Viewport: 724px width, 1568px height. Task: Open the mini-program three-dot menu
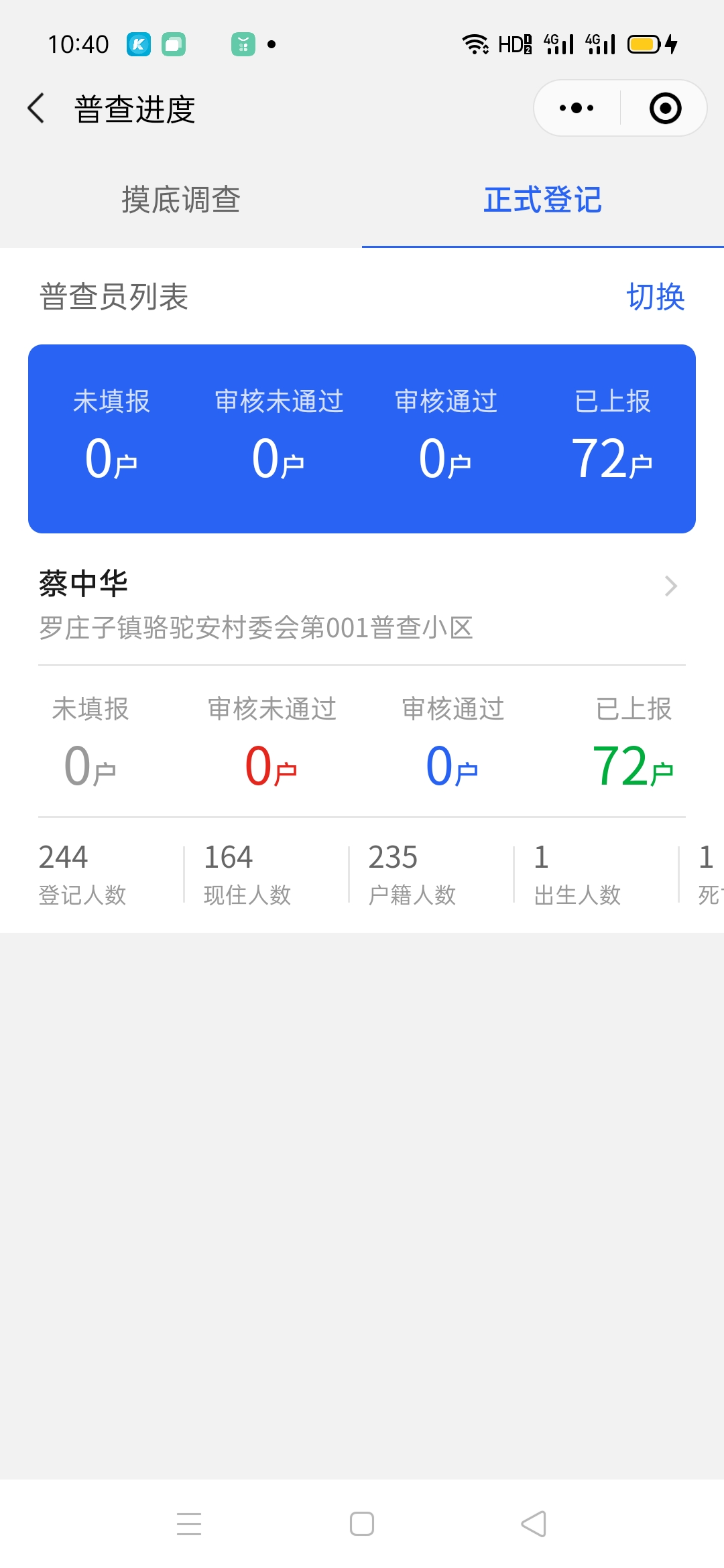[577, 108]
